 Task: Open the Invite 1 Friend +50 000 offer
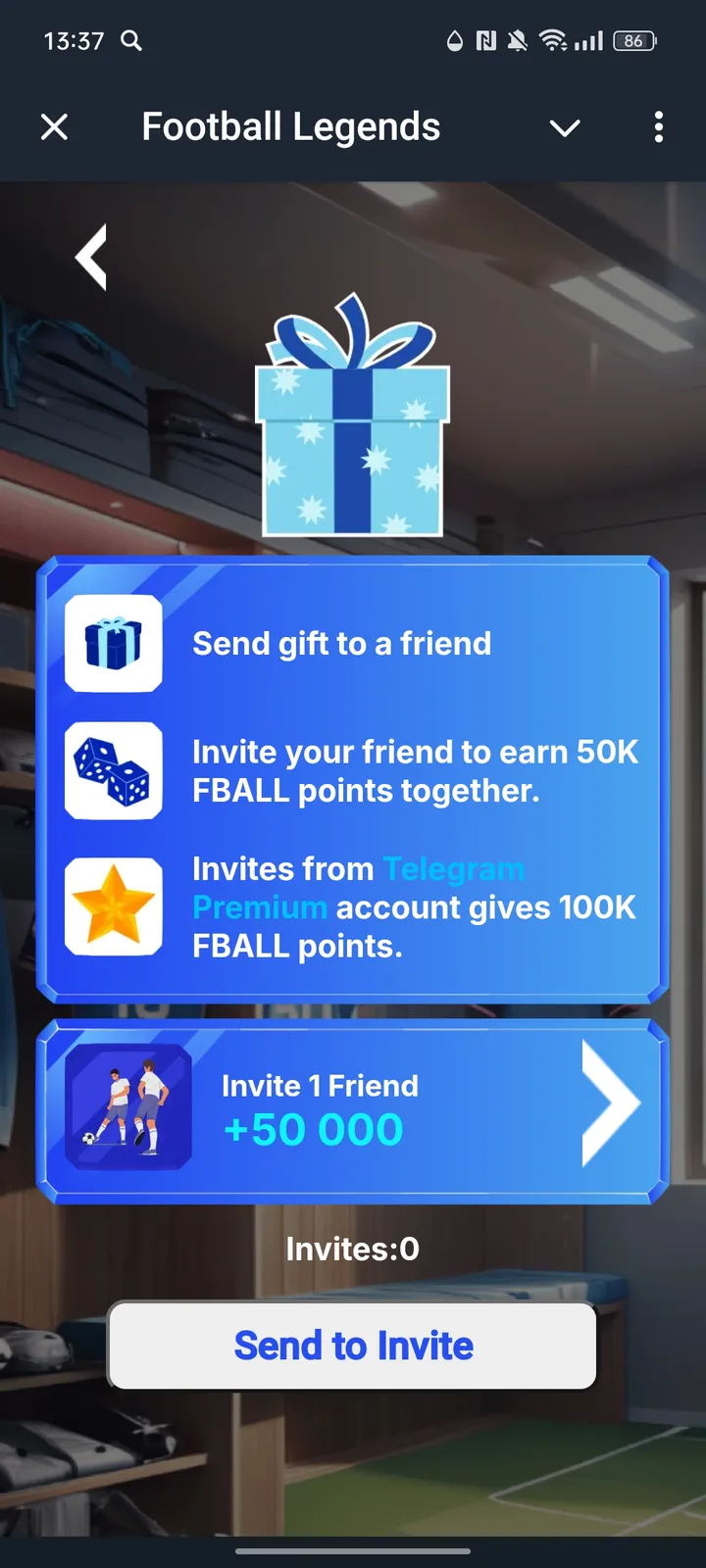(x=353, y=1107)
